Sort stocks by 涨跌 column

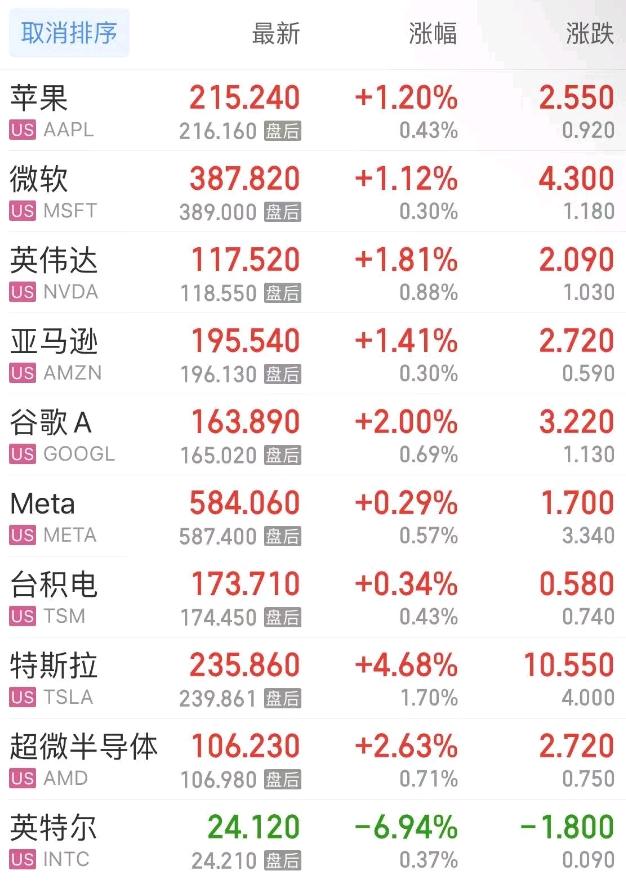click(x=589, y=33)
